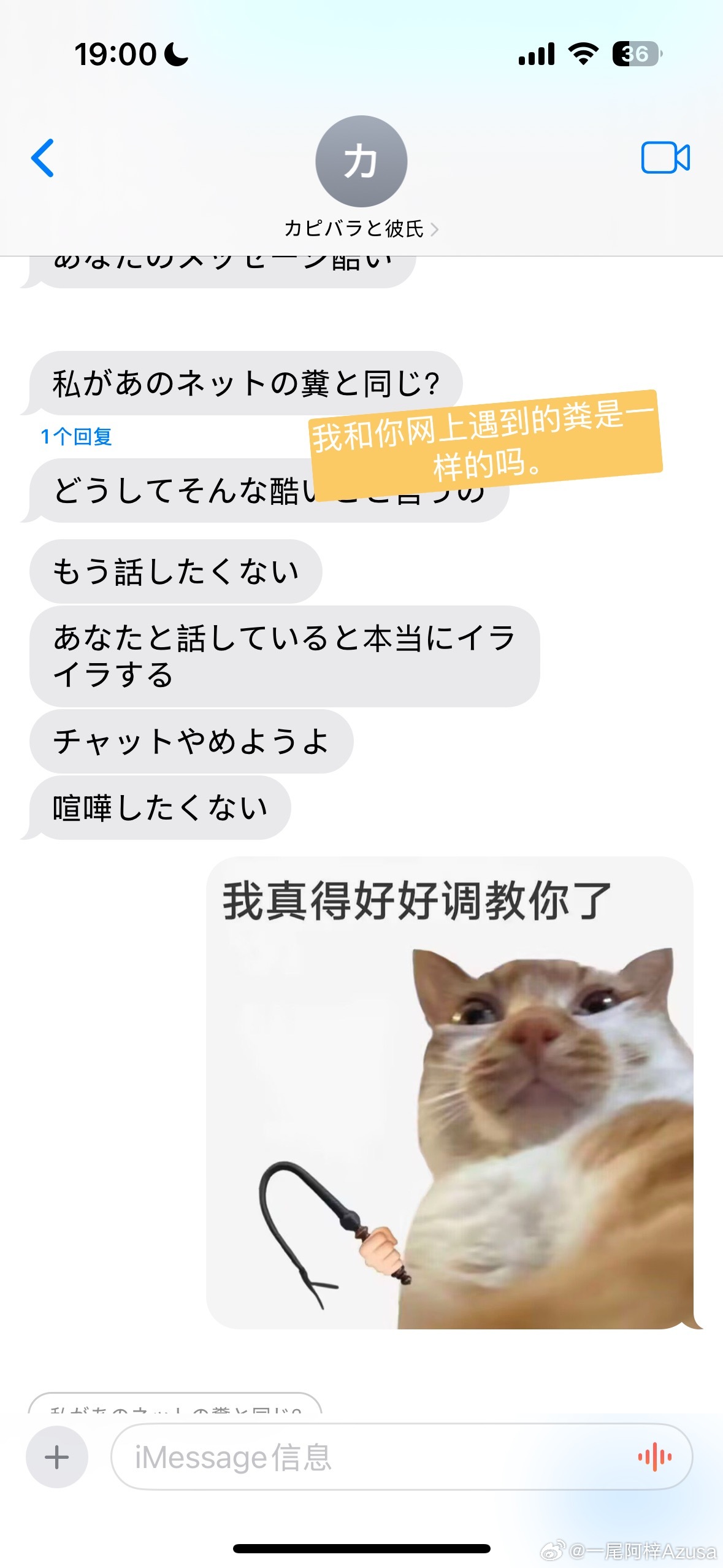
Task: View the 1个回复 reply thread
Action: tap(76, 437)
